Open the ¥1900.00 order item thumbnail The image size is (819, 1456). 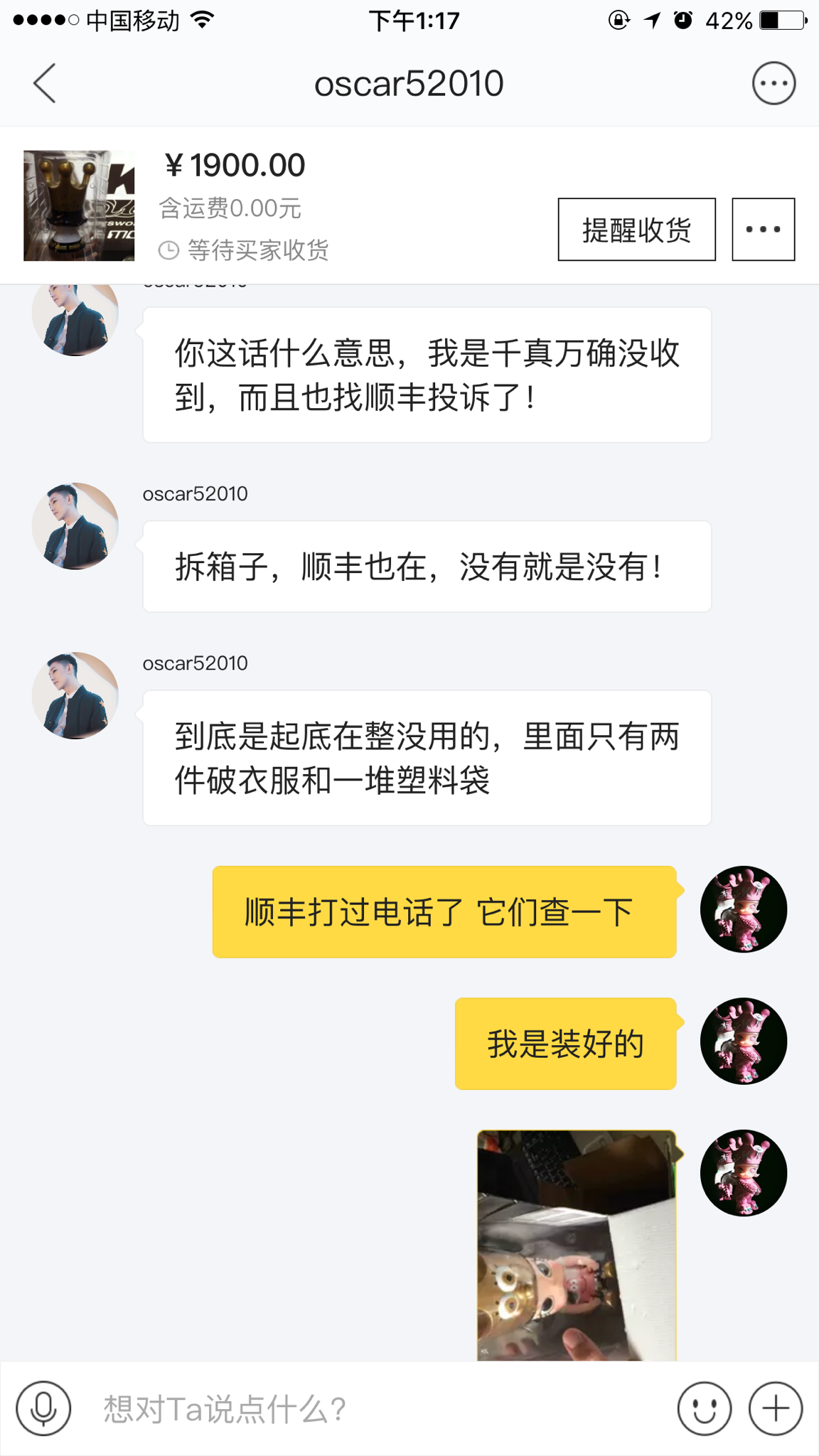(x=79, y=205)
